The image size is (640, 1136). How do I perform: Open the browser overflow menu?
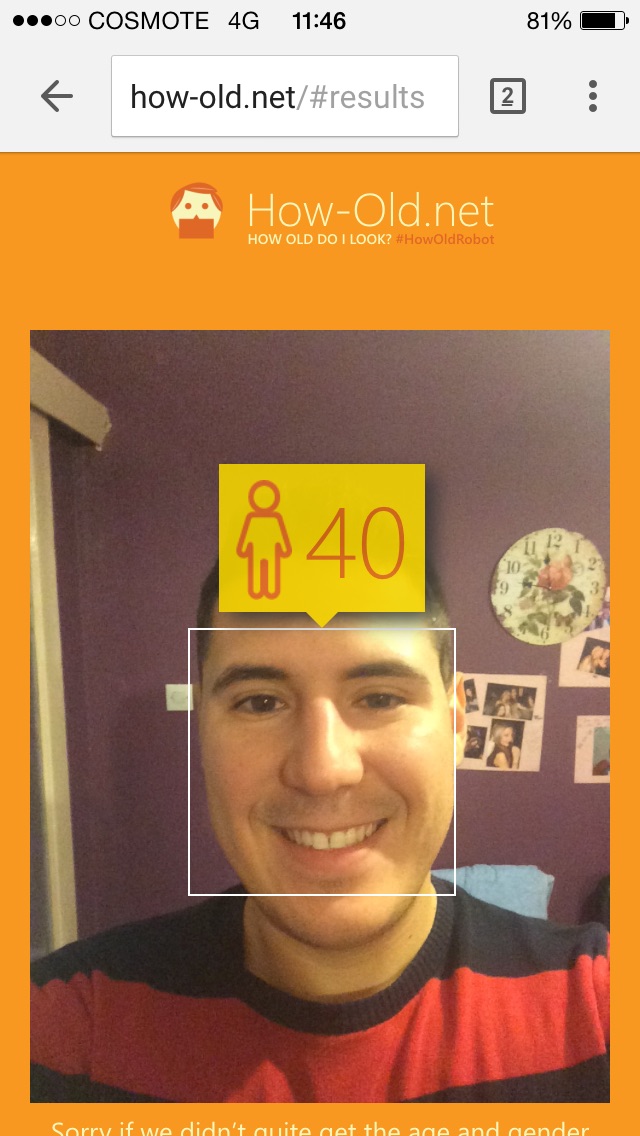(593, 96)
